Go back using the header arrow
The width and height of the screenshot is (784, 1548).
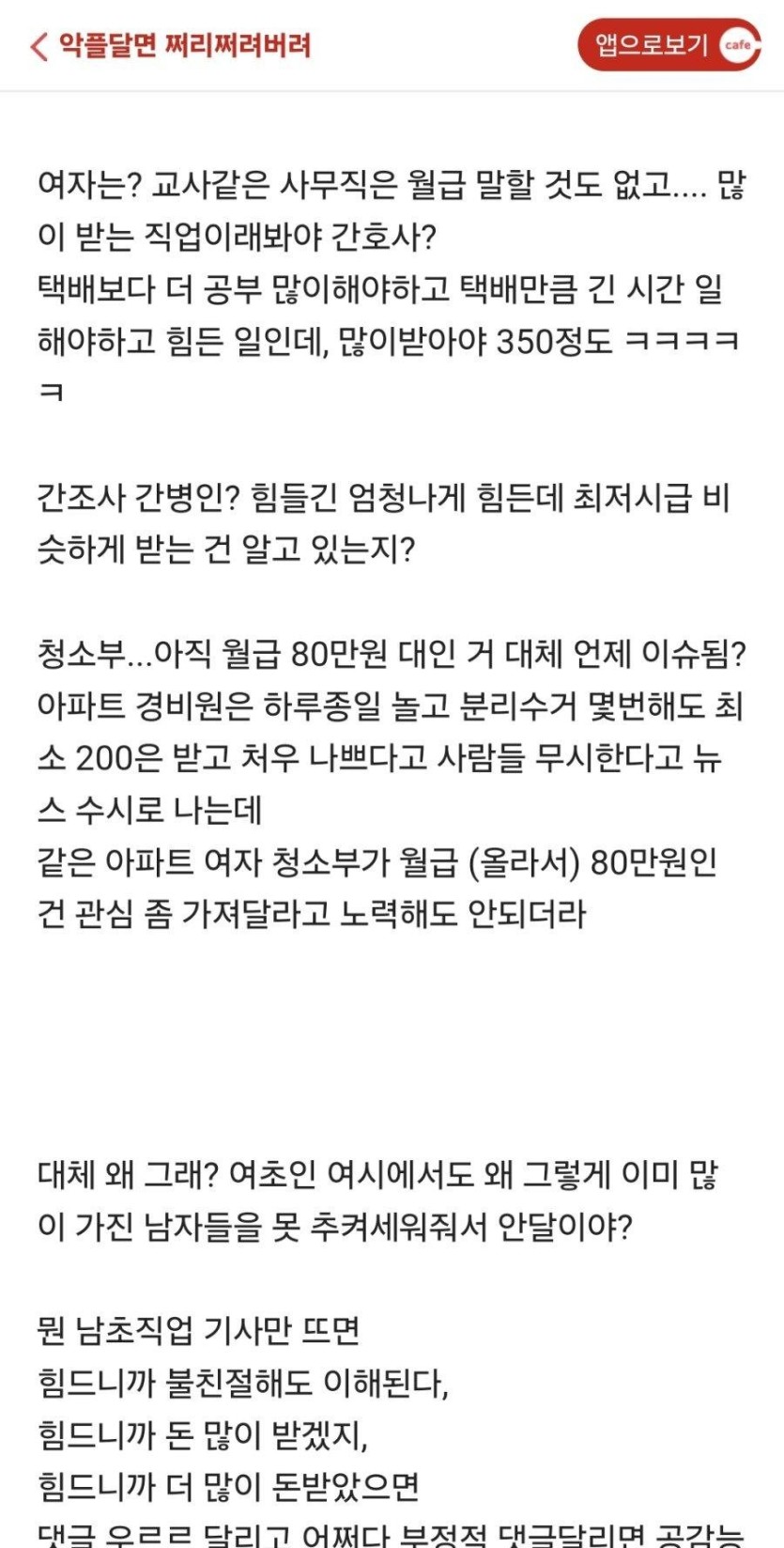[x=38, y=46]
